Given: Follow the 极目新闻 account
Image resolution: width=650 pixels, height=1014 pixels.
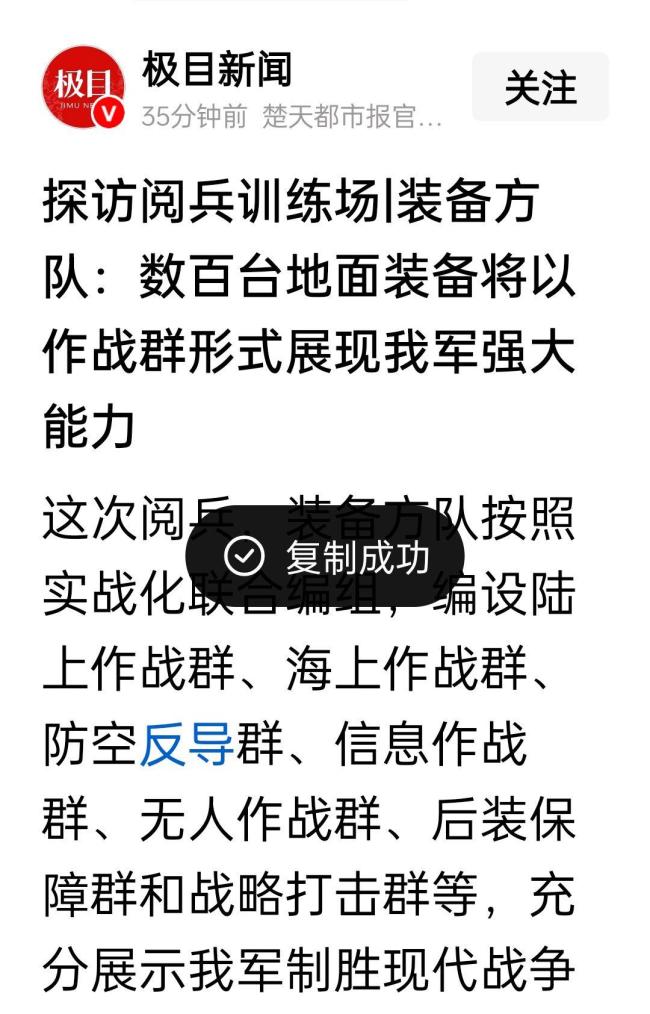Looking at the screenshot, I should click(x=540, y=88).
